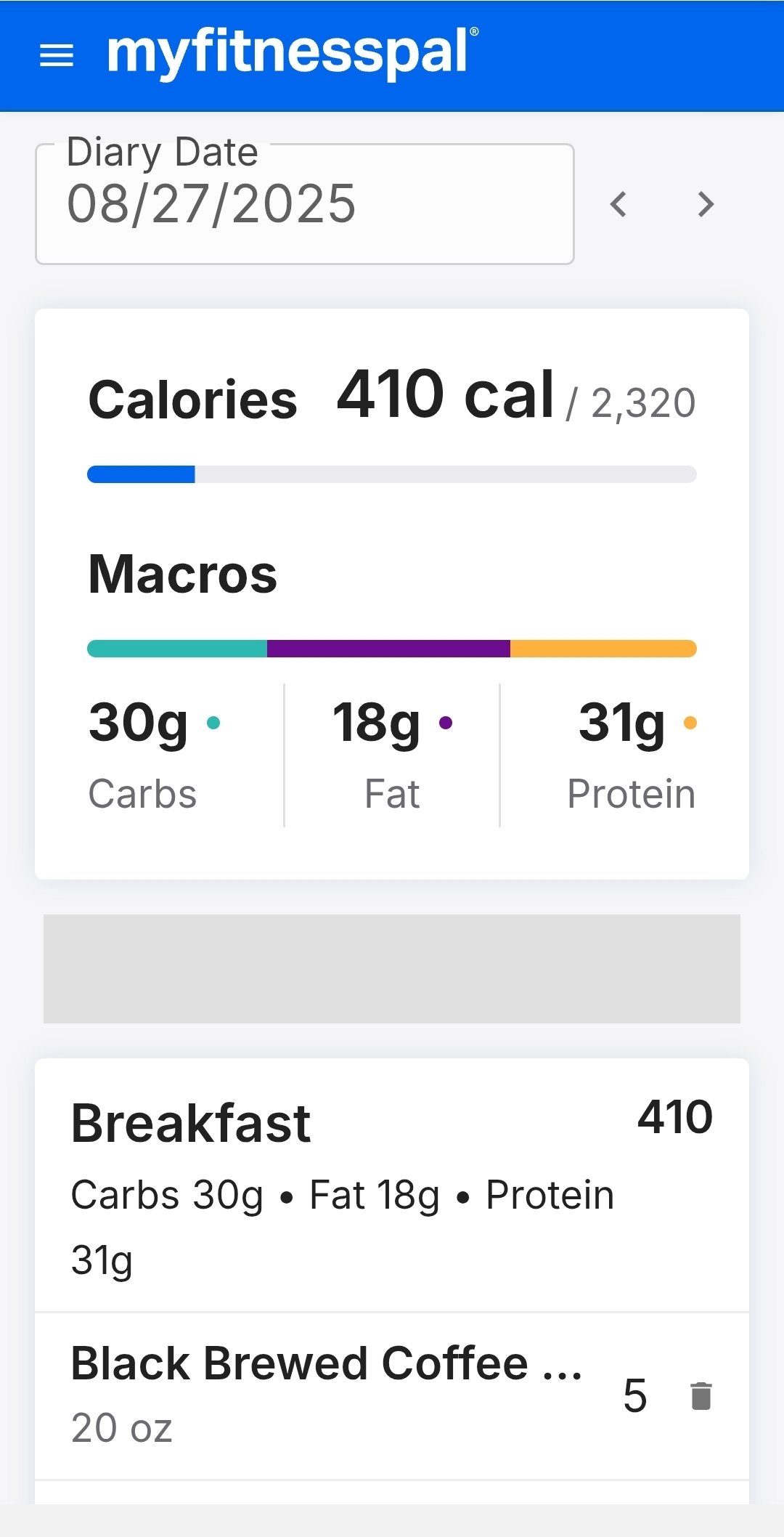Go to the next diary day
The image size is (784, 1537).
[706, 205]
